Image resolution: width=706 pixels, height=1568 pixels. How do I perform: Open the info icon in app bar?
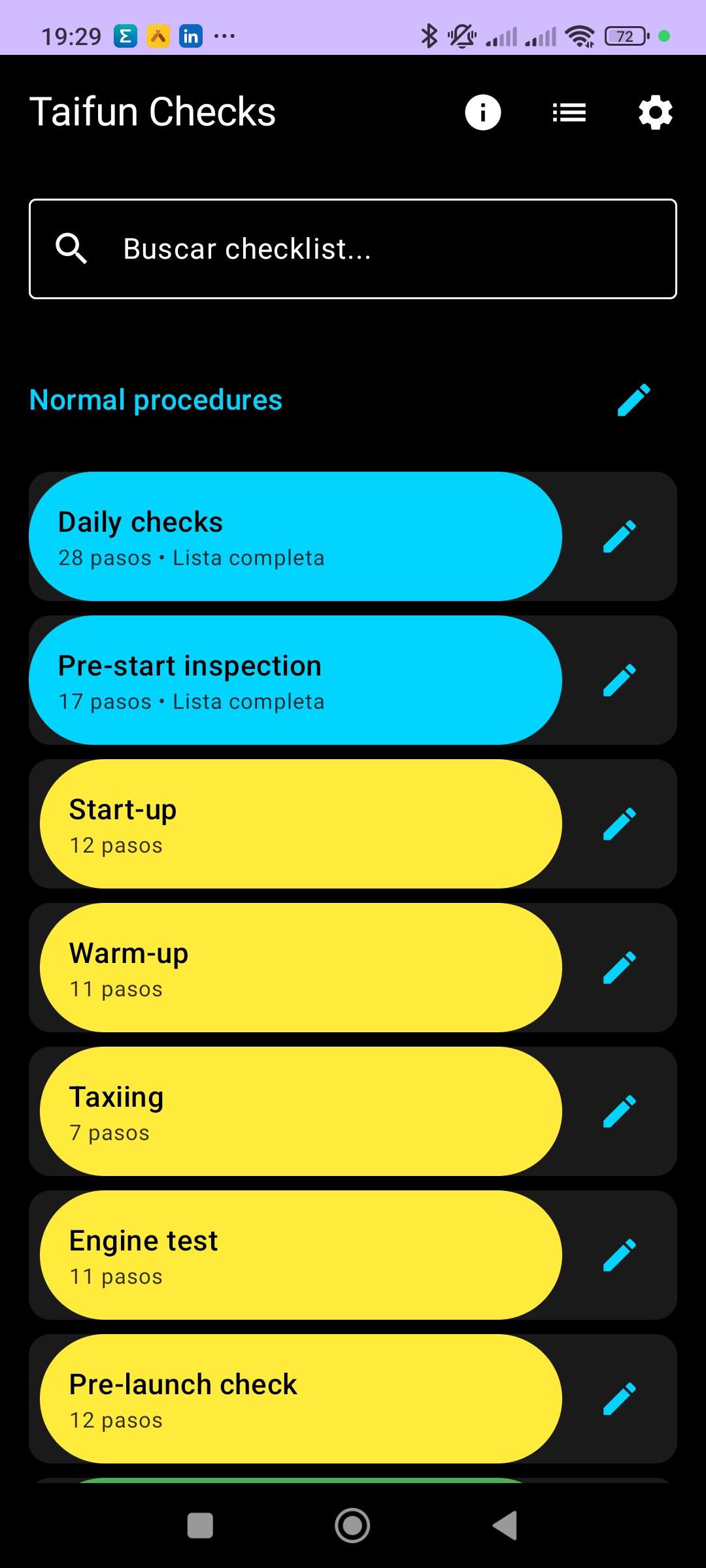482,112
